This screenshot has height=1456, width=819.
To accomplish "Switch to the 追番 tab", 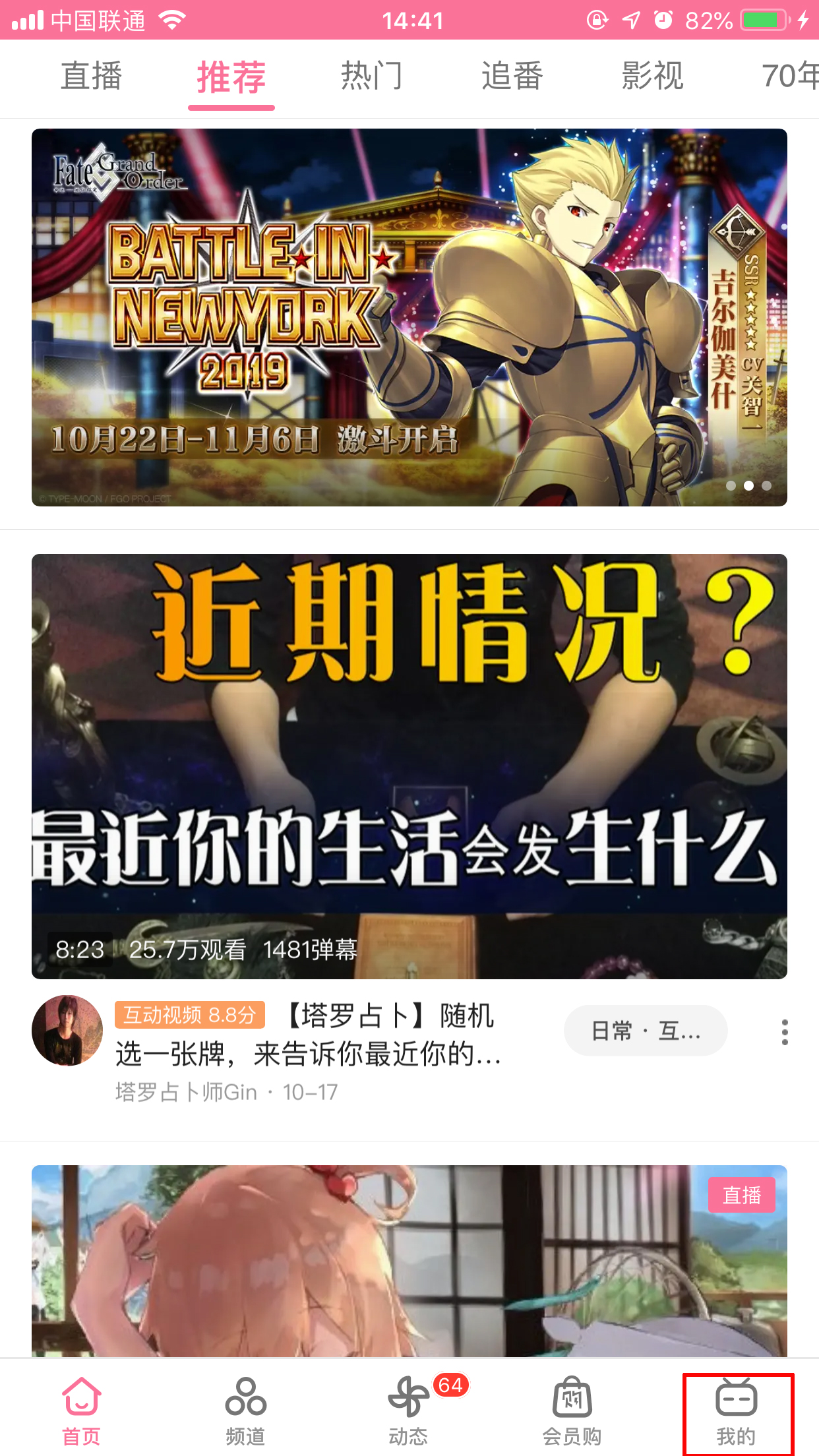I will [512, 77].
